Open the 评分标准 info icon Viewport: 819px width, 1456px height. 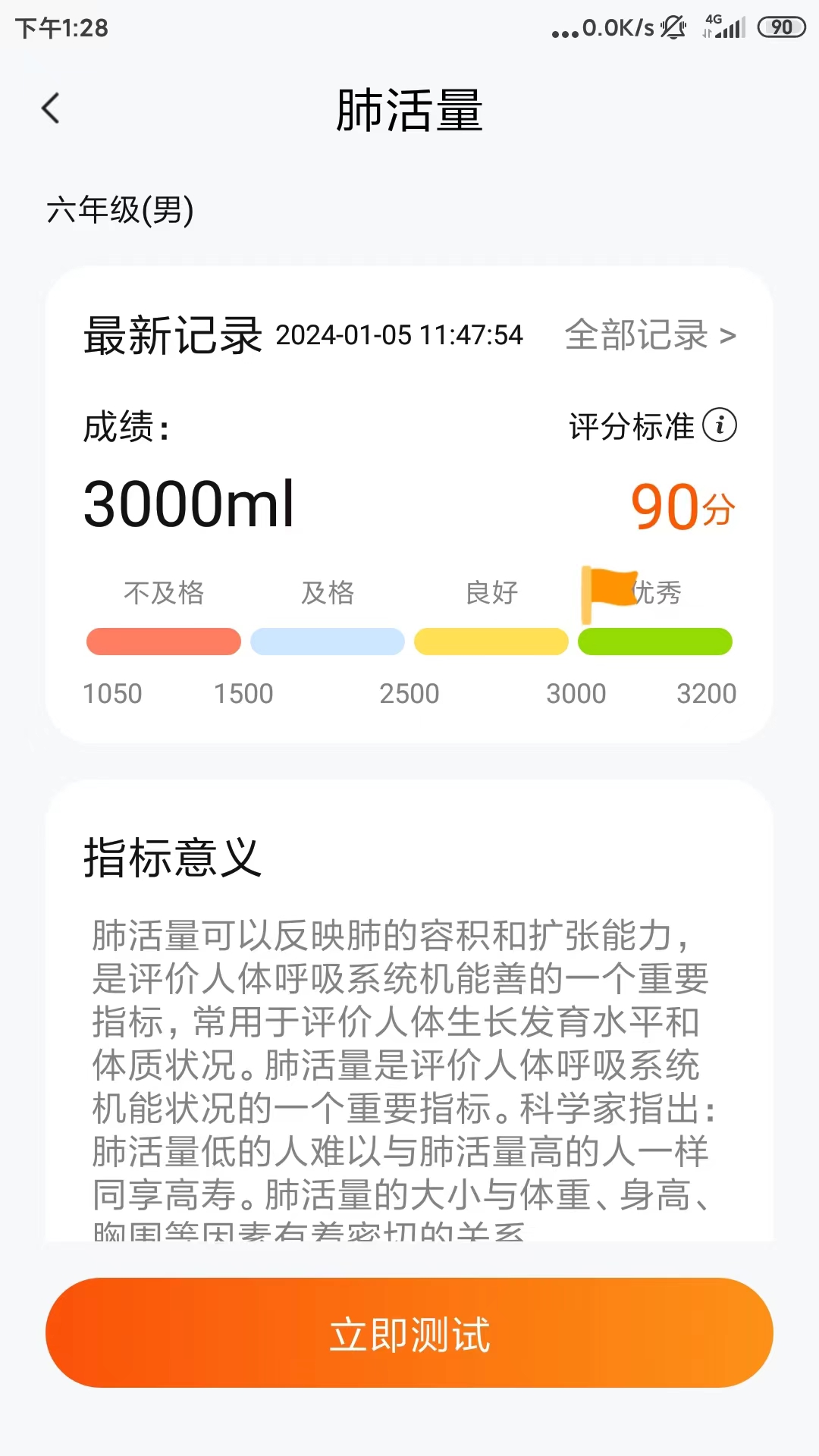(719, 425)
